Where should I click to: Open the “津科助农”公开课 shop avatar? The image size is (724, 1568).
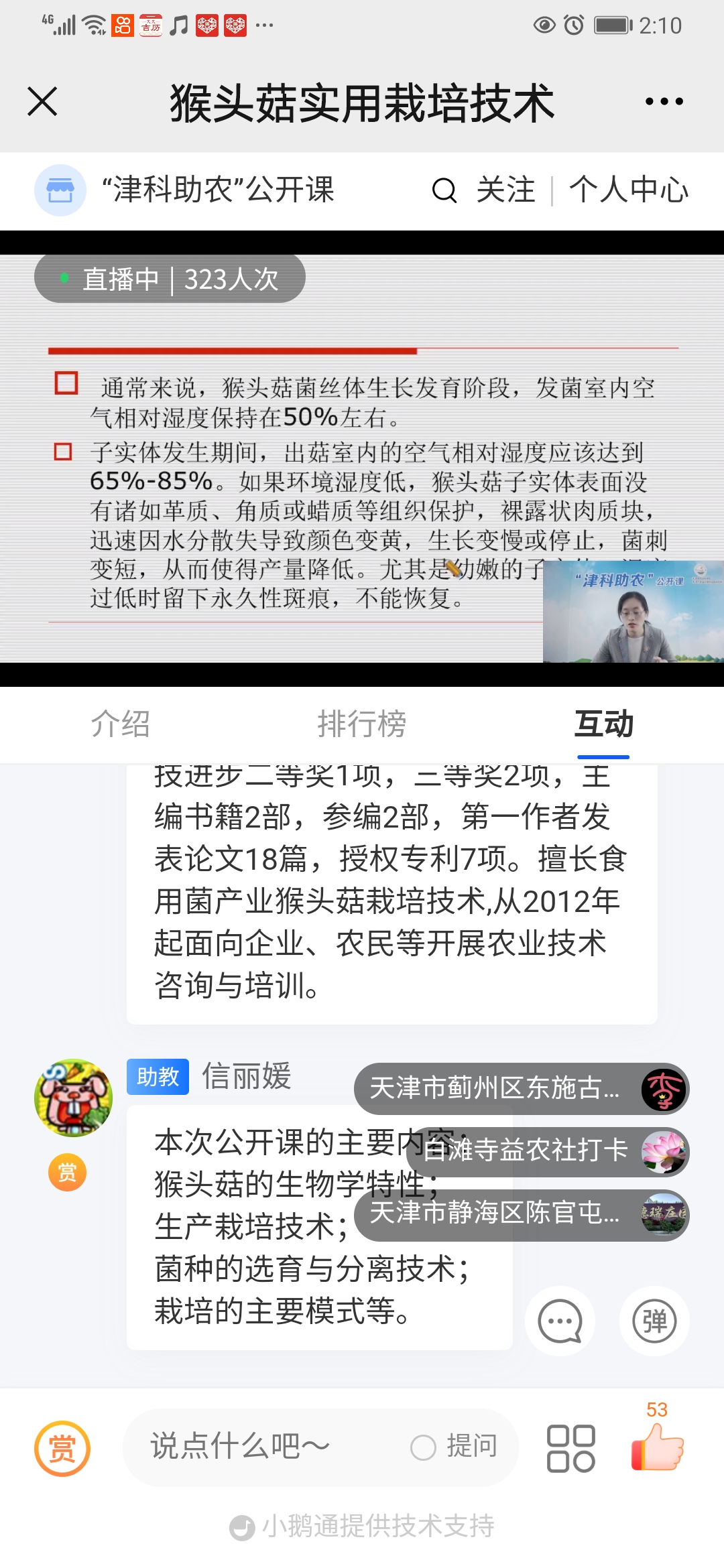[x=60, y=190]
